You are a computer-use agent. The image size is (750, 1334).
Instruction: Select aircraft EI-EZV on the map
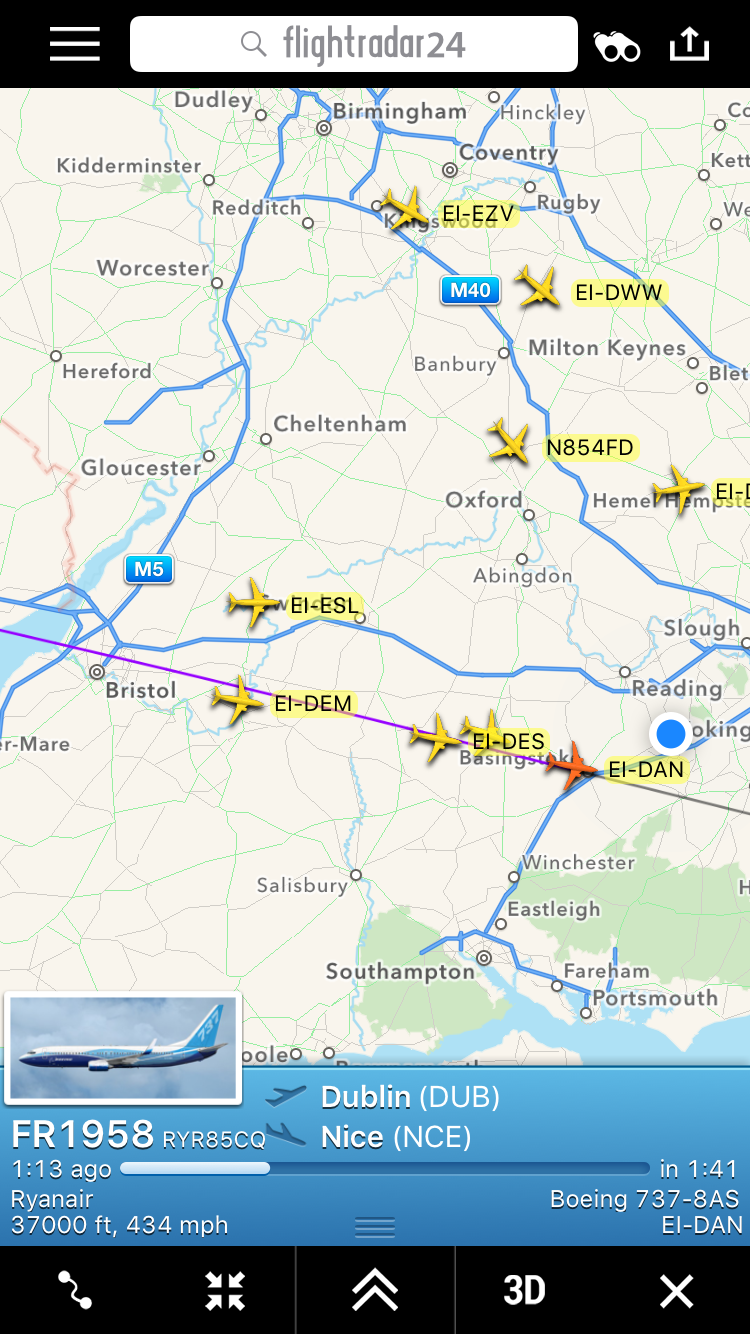pyautogui.click(x=406, y=208)
